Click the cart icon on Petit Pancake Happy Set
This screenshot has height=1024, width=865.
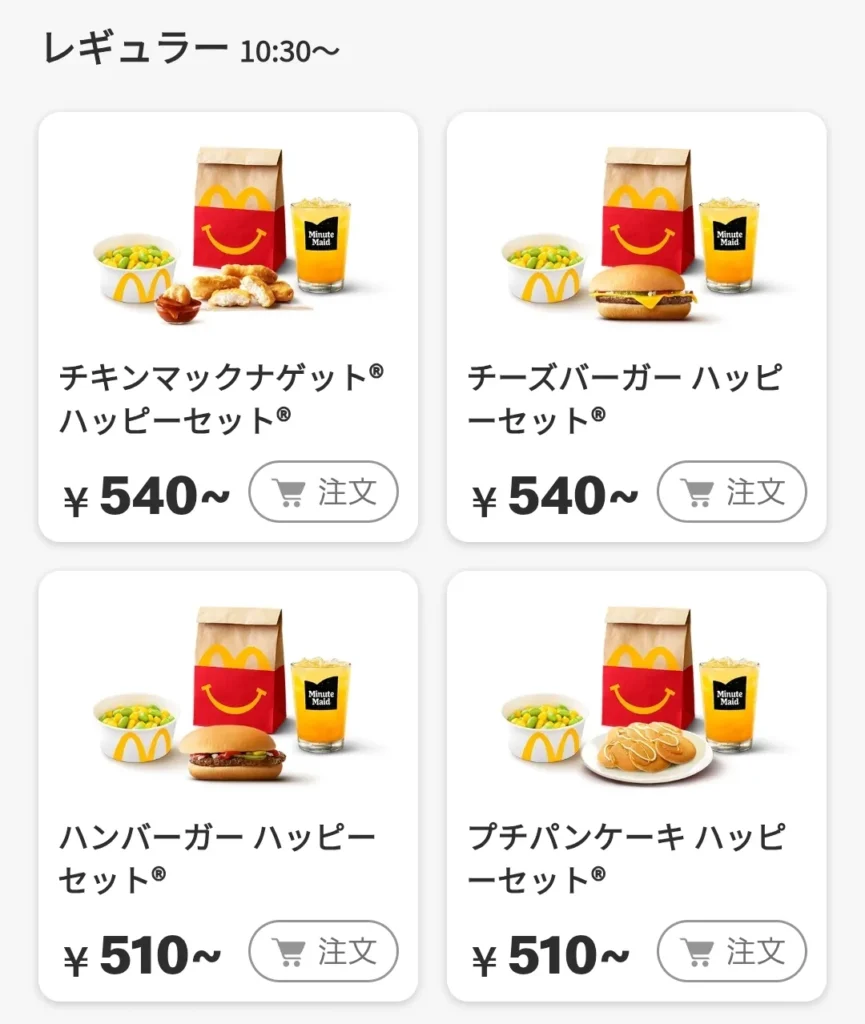tap(700, 951)
